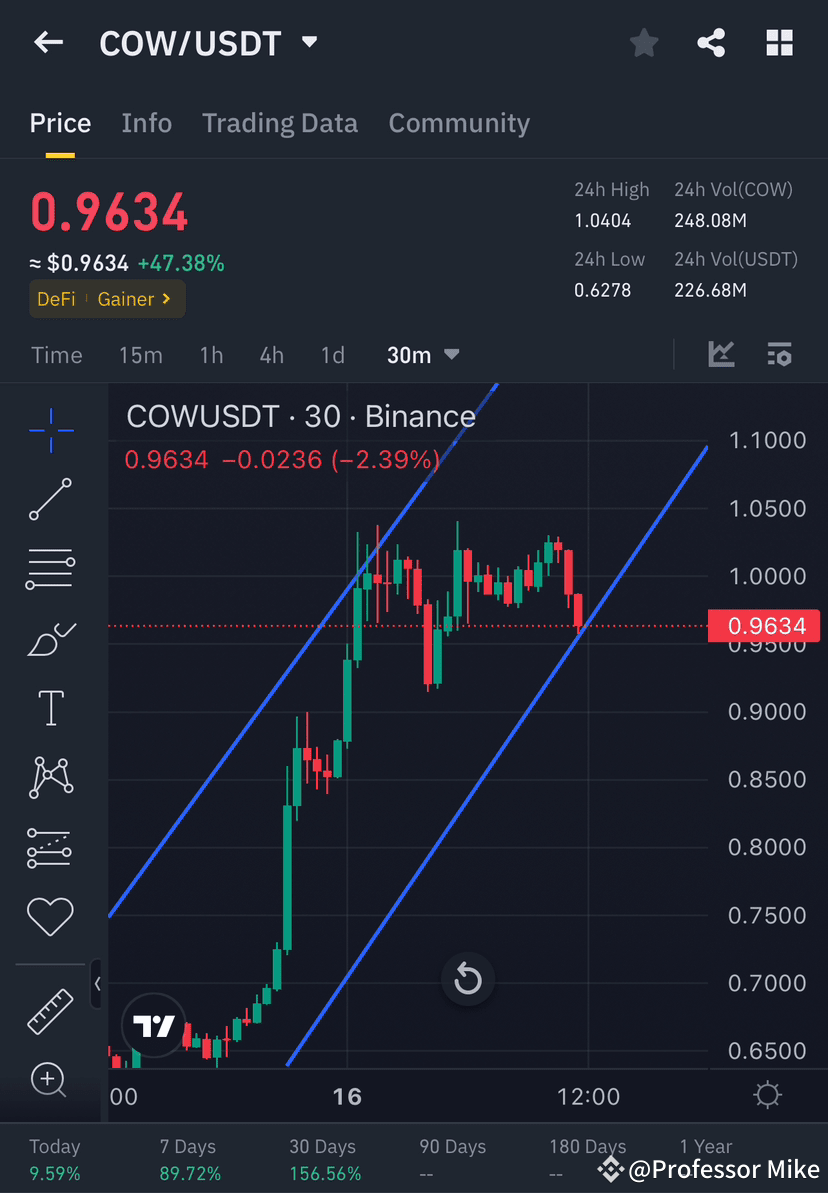Image resolution: width=828 pixels, height=1193 pixels.
Task: Switch to the Trading Data tab
Action: tap(280, 122)
